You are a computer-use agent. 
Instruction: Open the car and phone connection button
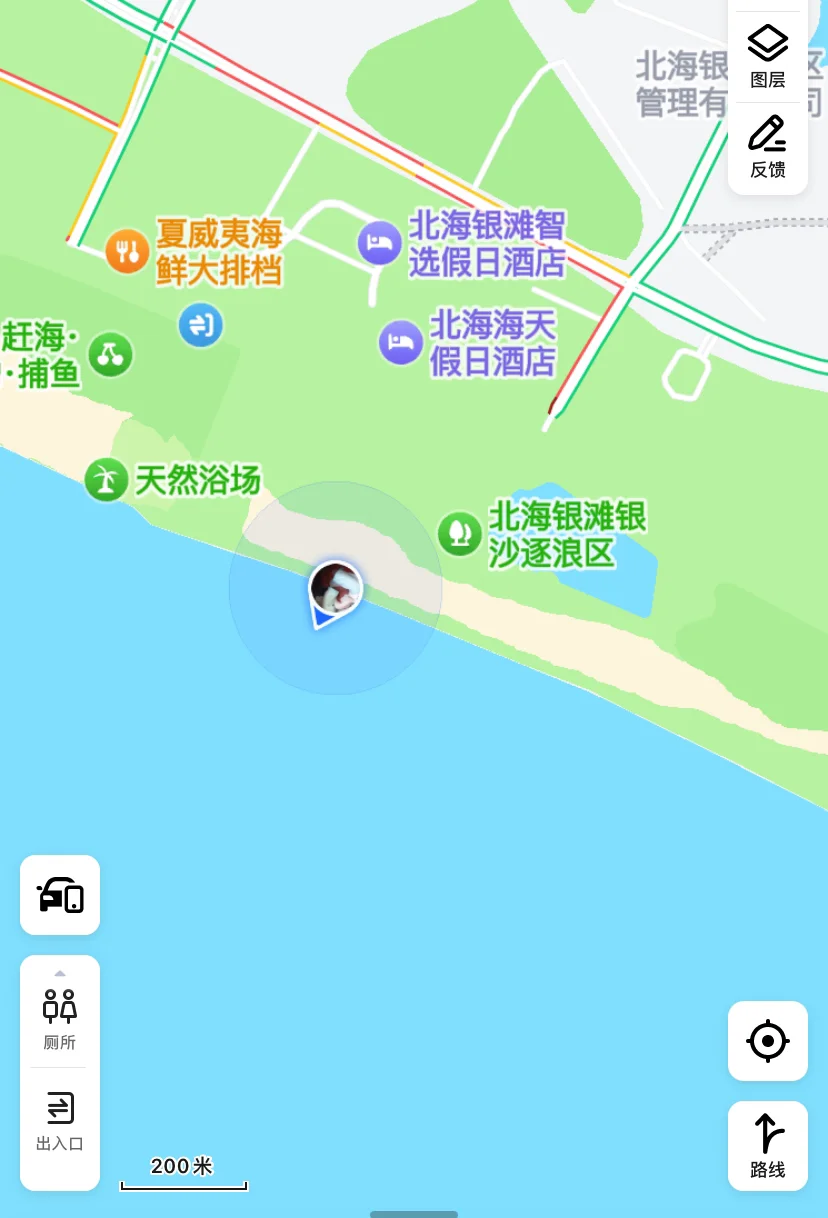click(60, 895)
